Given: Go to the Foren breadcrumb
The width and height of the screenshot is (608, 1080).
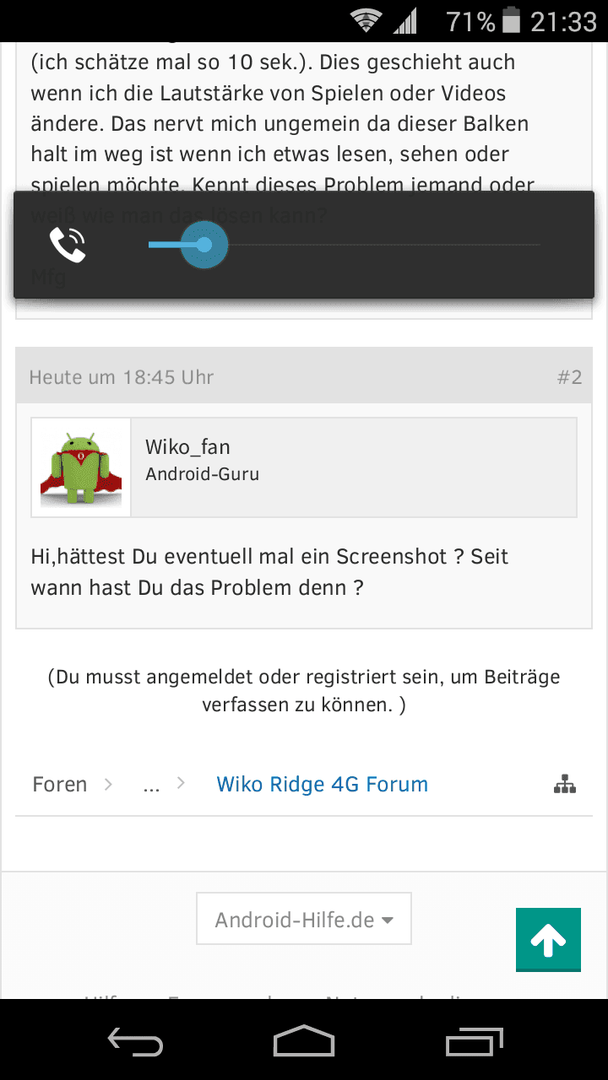Looking at the screenshot, I should tap(60, 784).
